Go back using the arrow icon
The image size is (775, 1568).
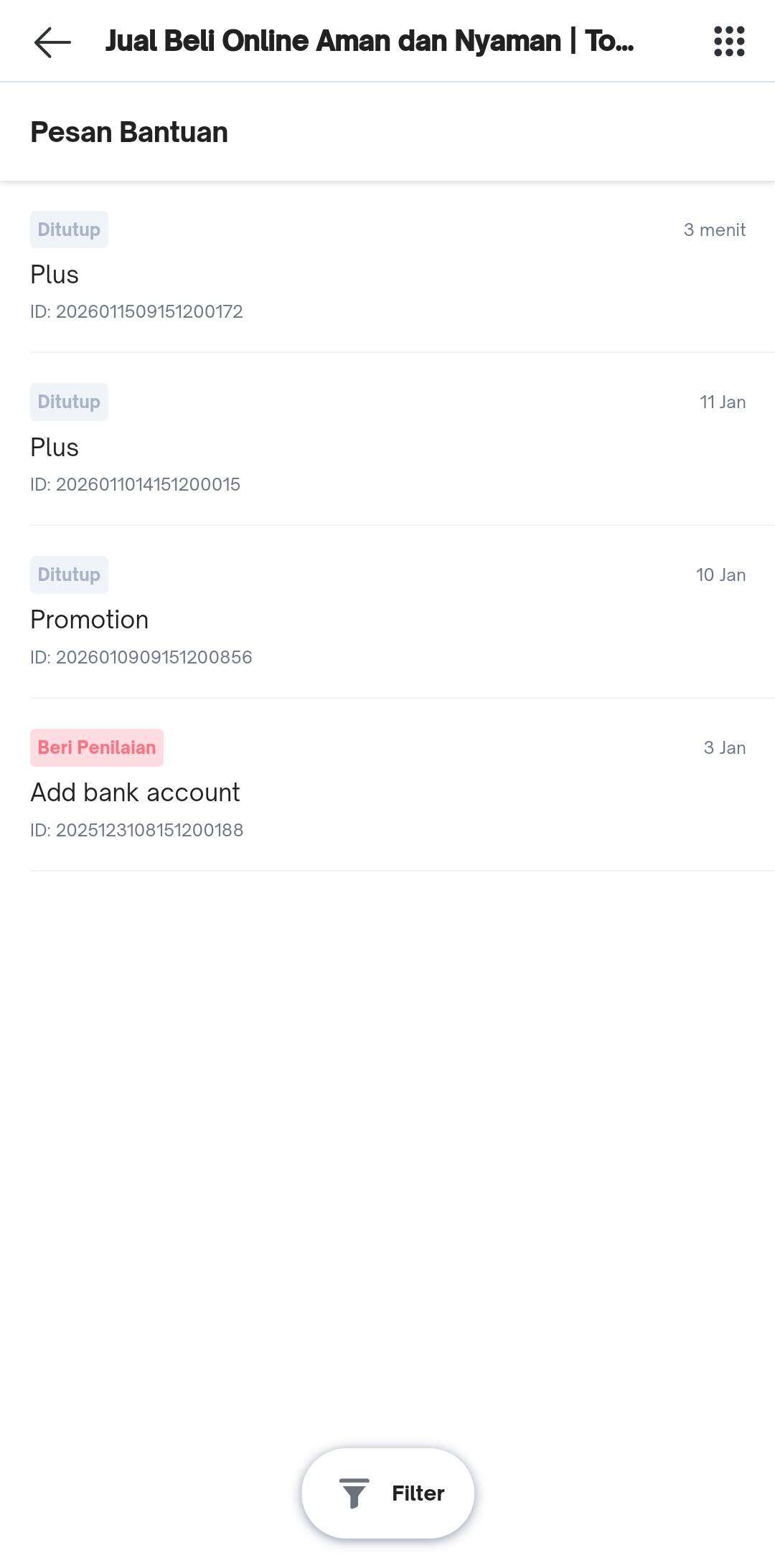click(x=52, y=42)
